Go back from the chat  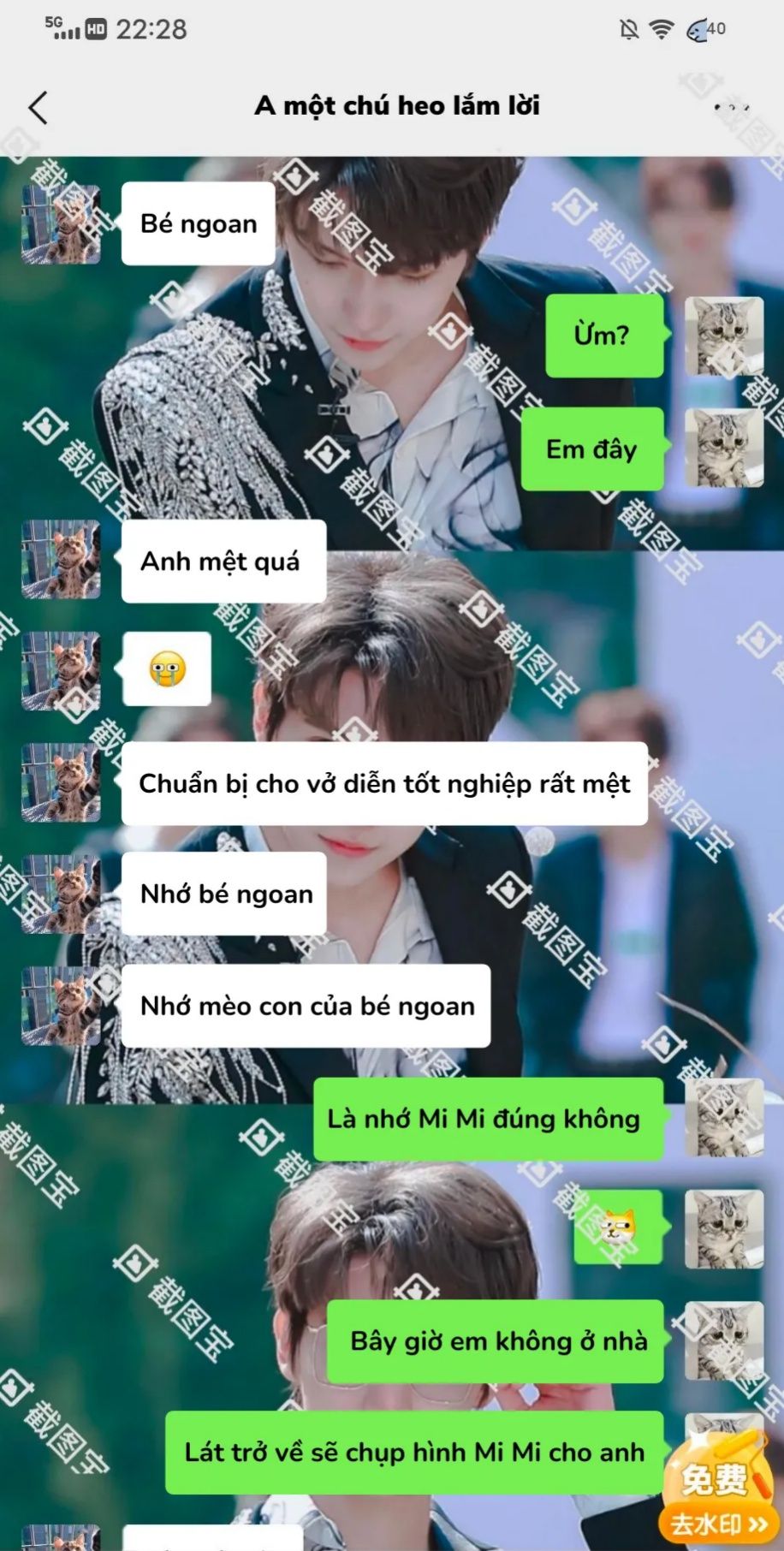tap(39, 108)
